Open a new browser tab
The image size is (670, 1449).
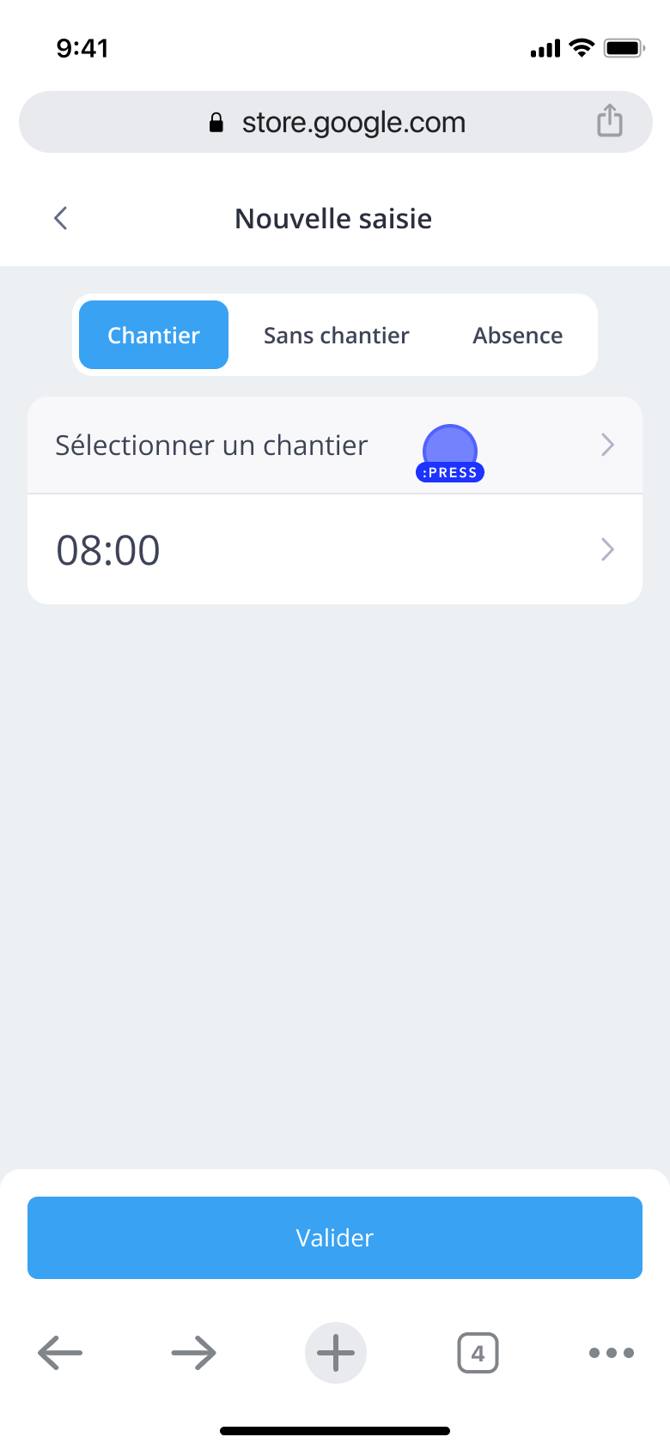[x=336, y=1353]
